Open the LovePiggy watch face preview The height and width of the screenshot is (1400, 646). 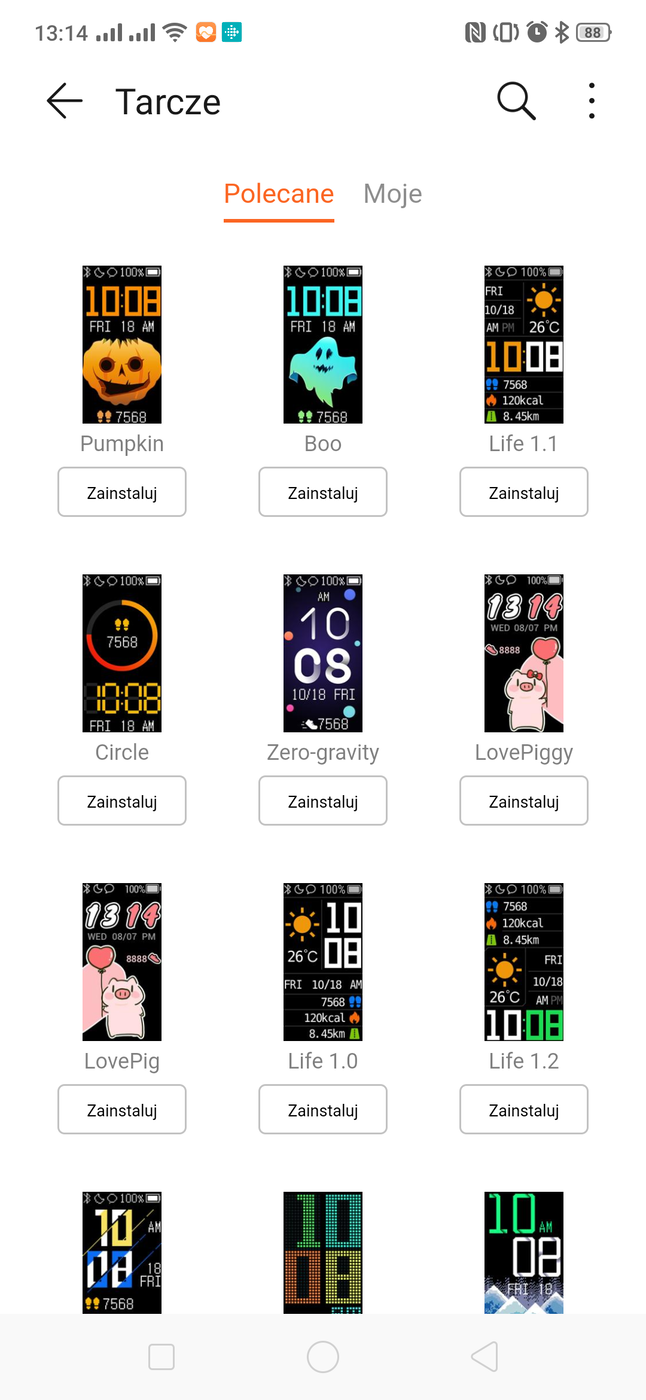(x=524, y=653)
